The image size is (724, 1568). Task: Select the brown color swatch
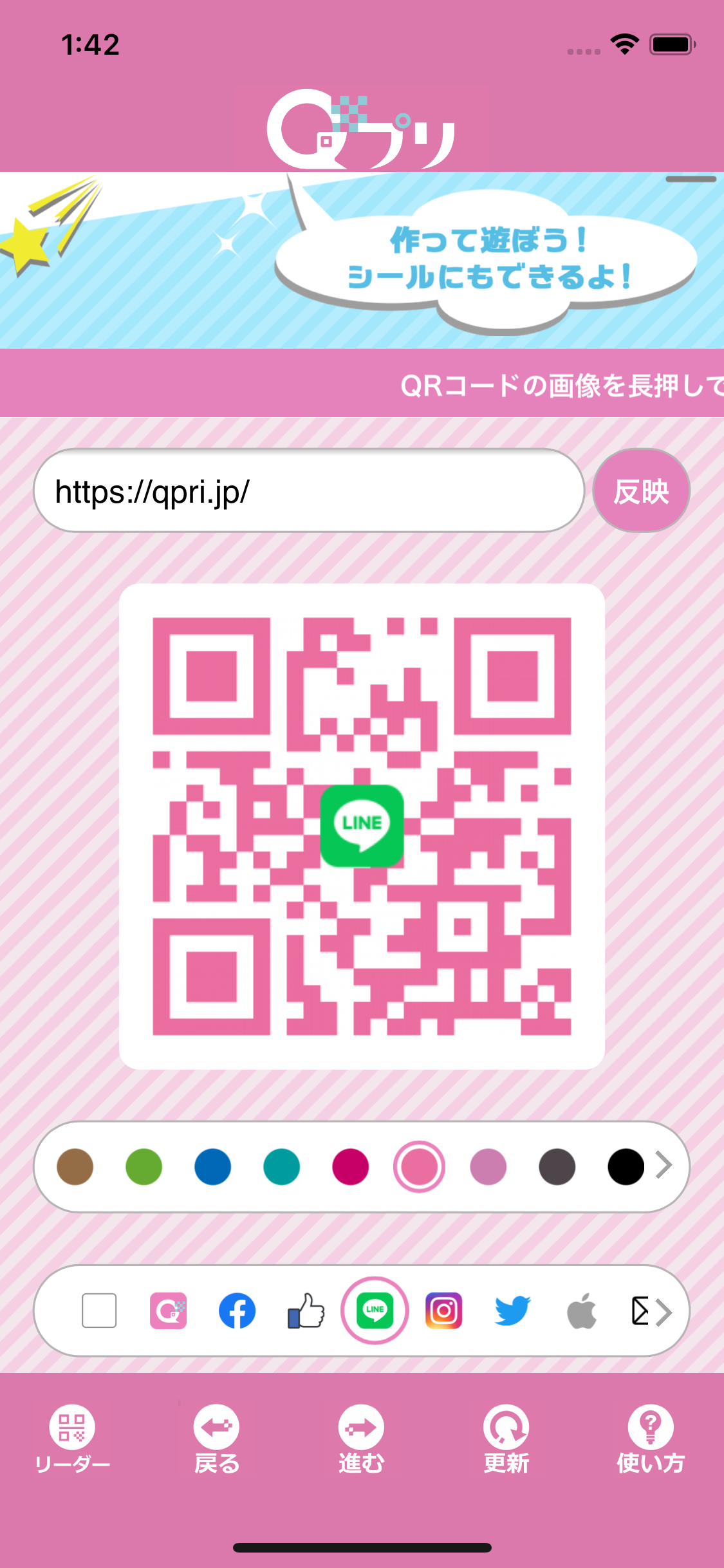[x=75, y=1167]
